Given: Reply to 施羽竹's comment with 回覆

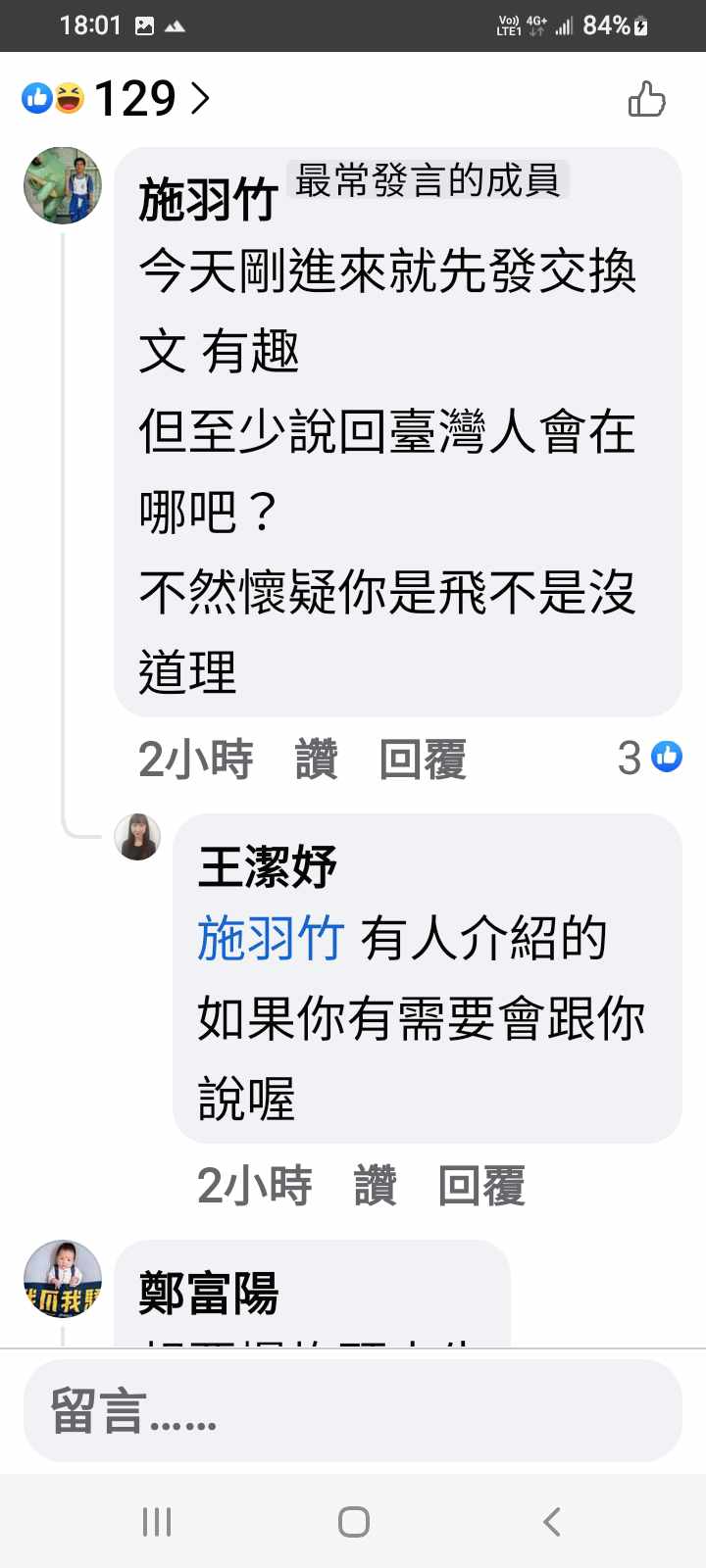Looking at the screenshot, I should click(423, 759).
